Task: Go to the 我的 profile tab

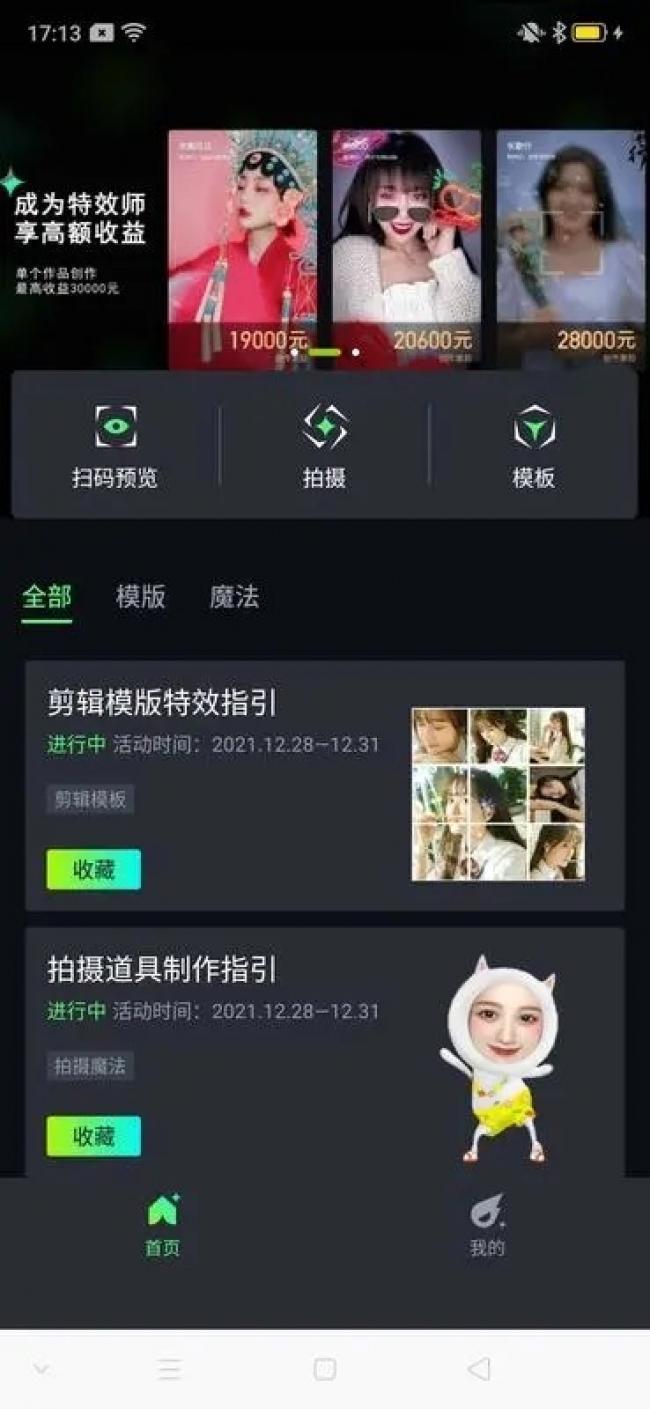Action: (x=487, y=1225)
